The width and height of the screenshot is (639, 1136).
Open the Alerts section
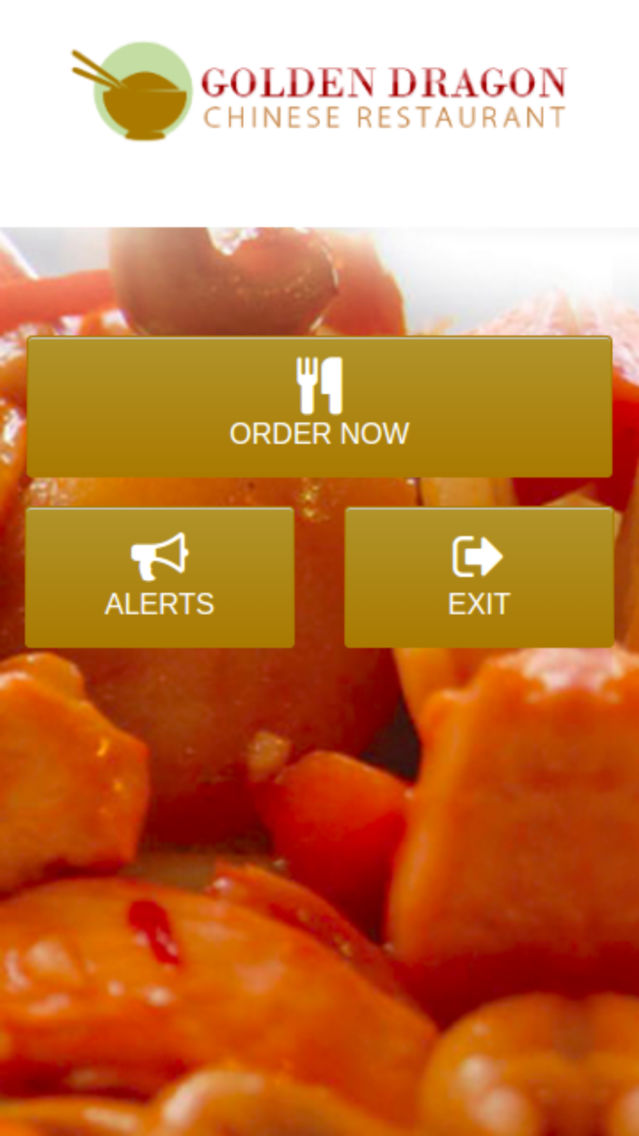(160, 578)
